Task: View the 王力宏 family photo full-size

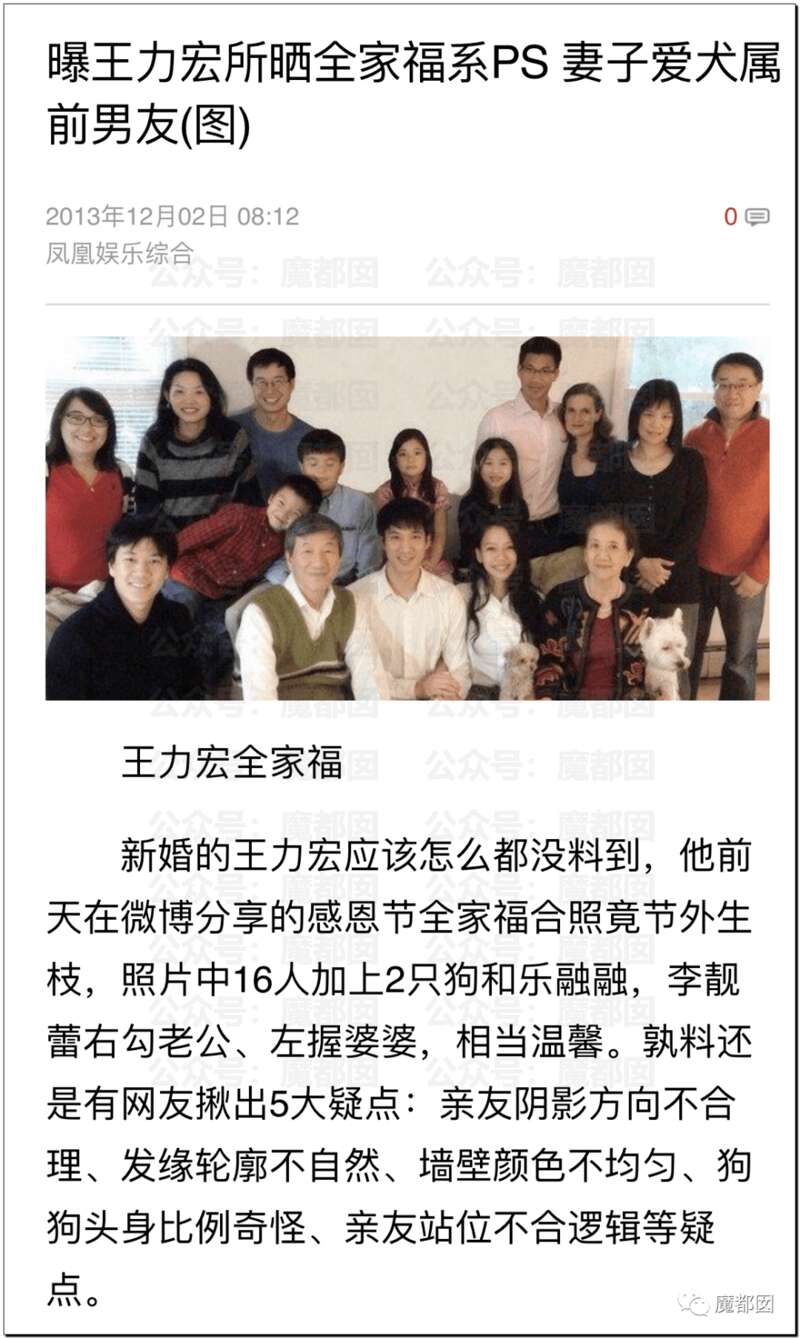Action: 407,517
